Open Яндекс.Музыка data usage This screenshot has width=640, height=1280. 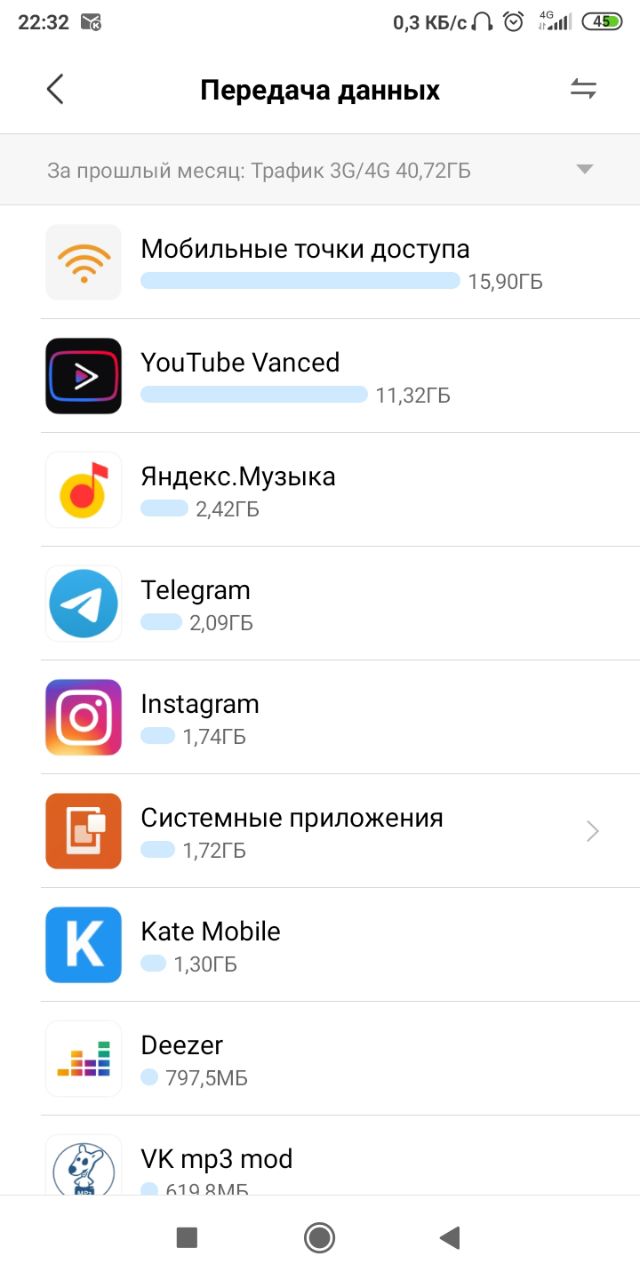click(320, 490)
